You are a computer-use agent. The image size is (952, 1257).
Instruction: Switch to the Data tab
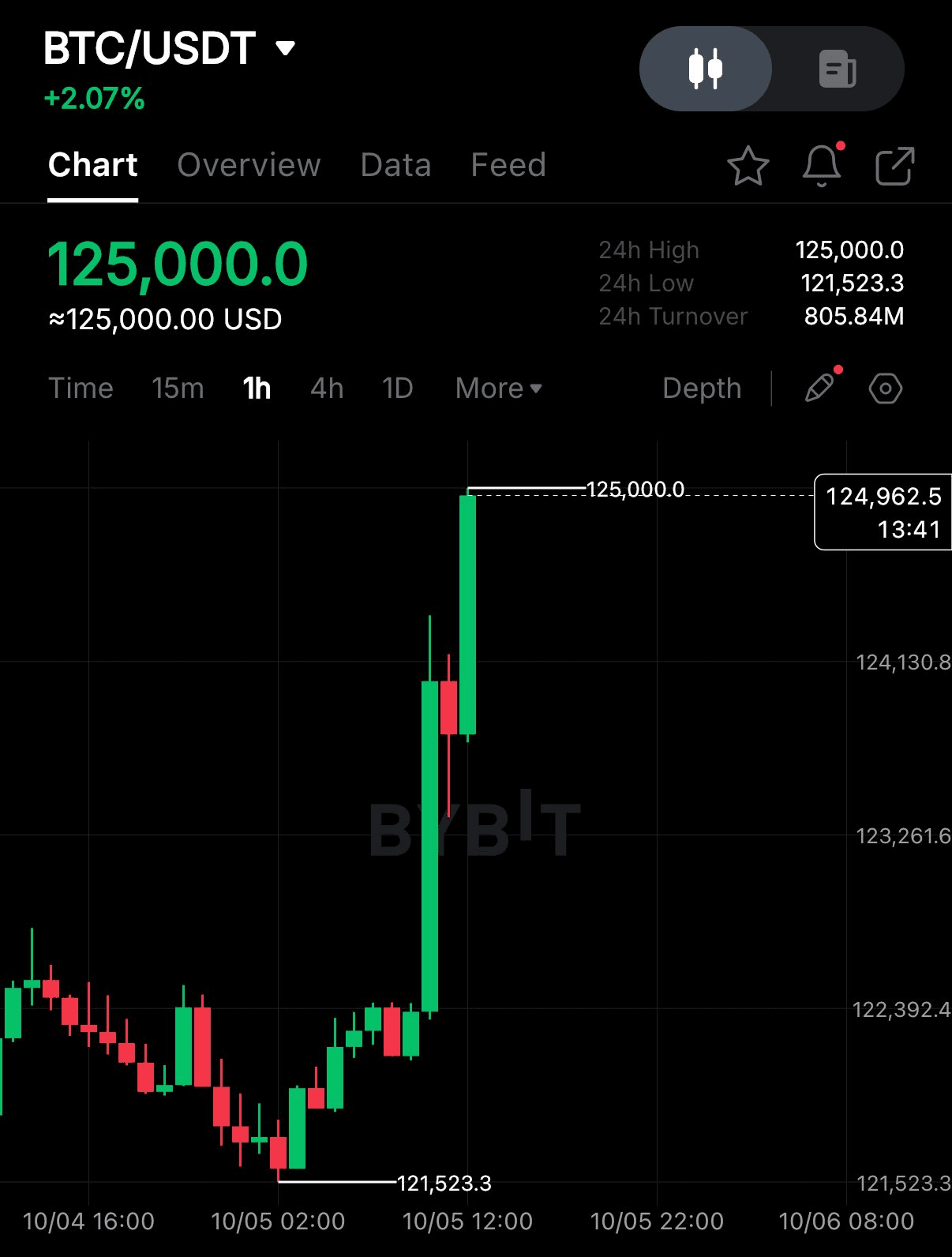coord(395,165)
